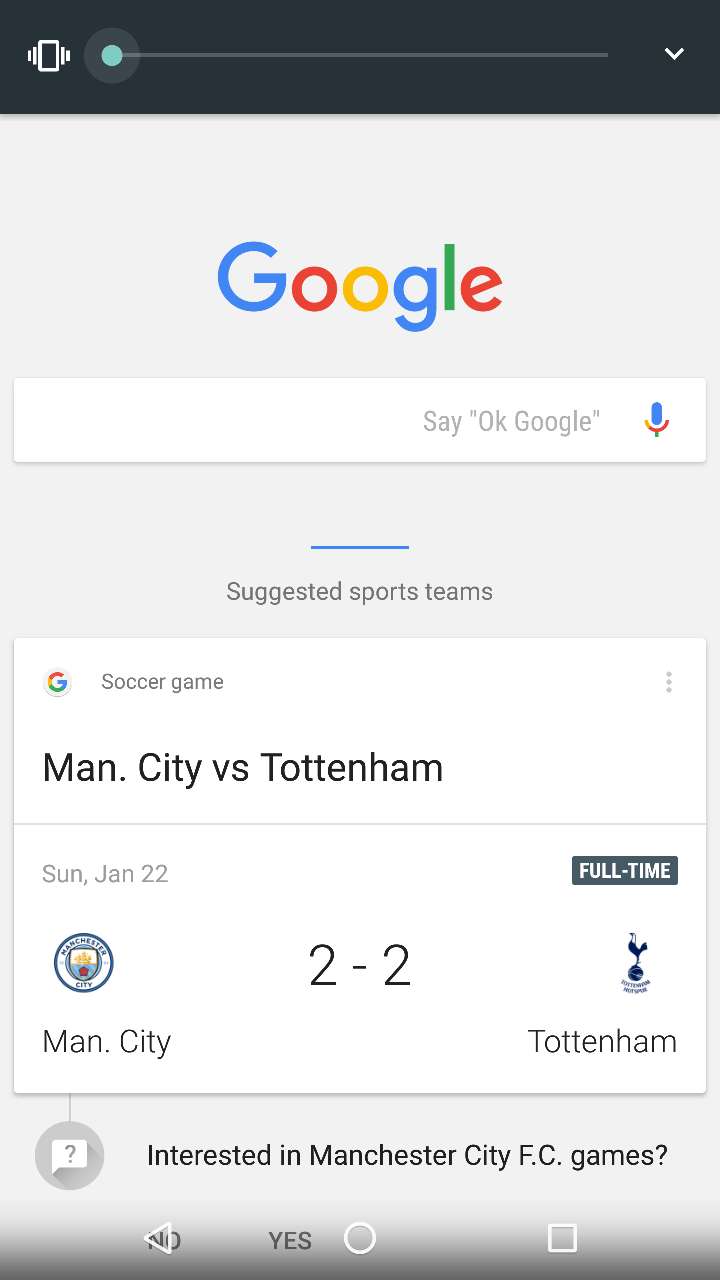720x1280 pixels.
Task: Go to the home screen
Action: pyautogui.click(x=360, y=1238)
